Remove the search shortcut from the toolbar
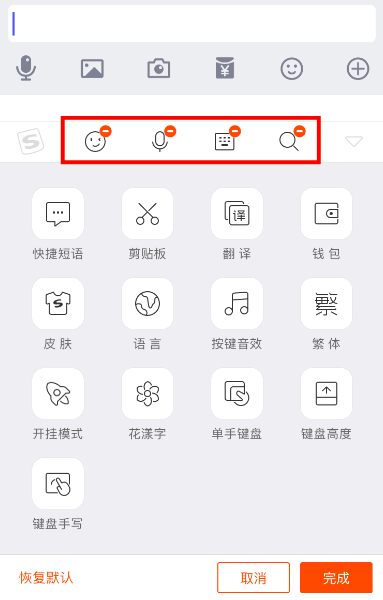383x600 pixels. pyautogui.click(x=300, y=131)
